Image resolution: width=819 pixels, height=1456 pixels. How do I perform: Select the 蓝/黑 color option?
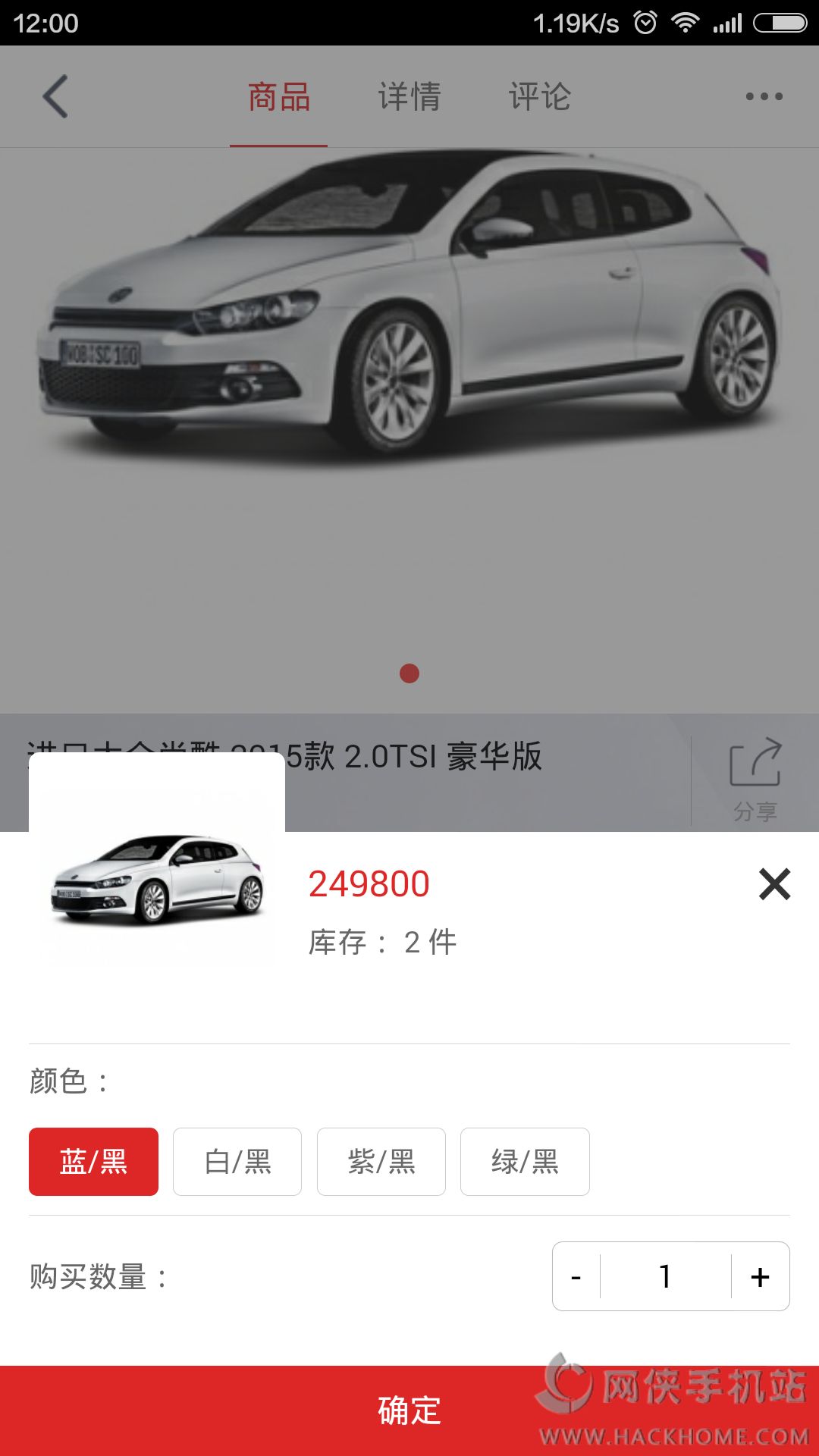(93, 1162)
